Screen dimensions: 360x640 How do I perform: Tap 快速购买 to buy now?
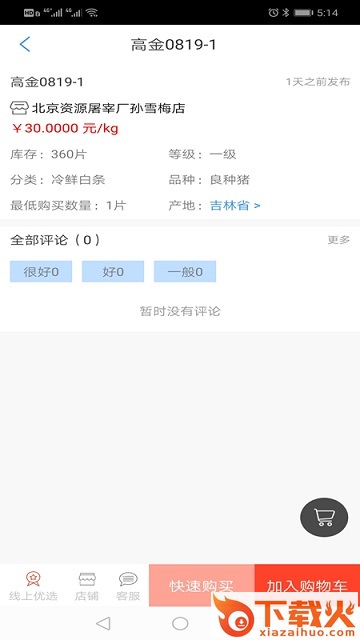pos(202,585)
